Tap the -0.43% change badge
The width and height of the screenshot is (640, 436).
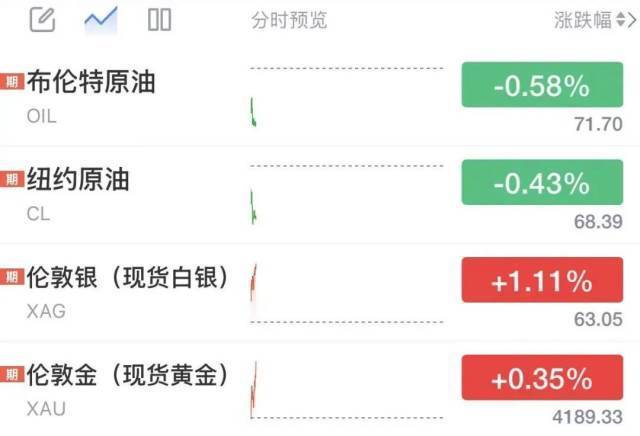coord(542,182)
